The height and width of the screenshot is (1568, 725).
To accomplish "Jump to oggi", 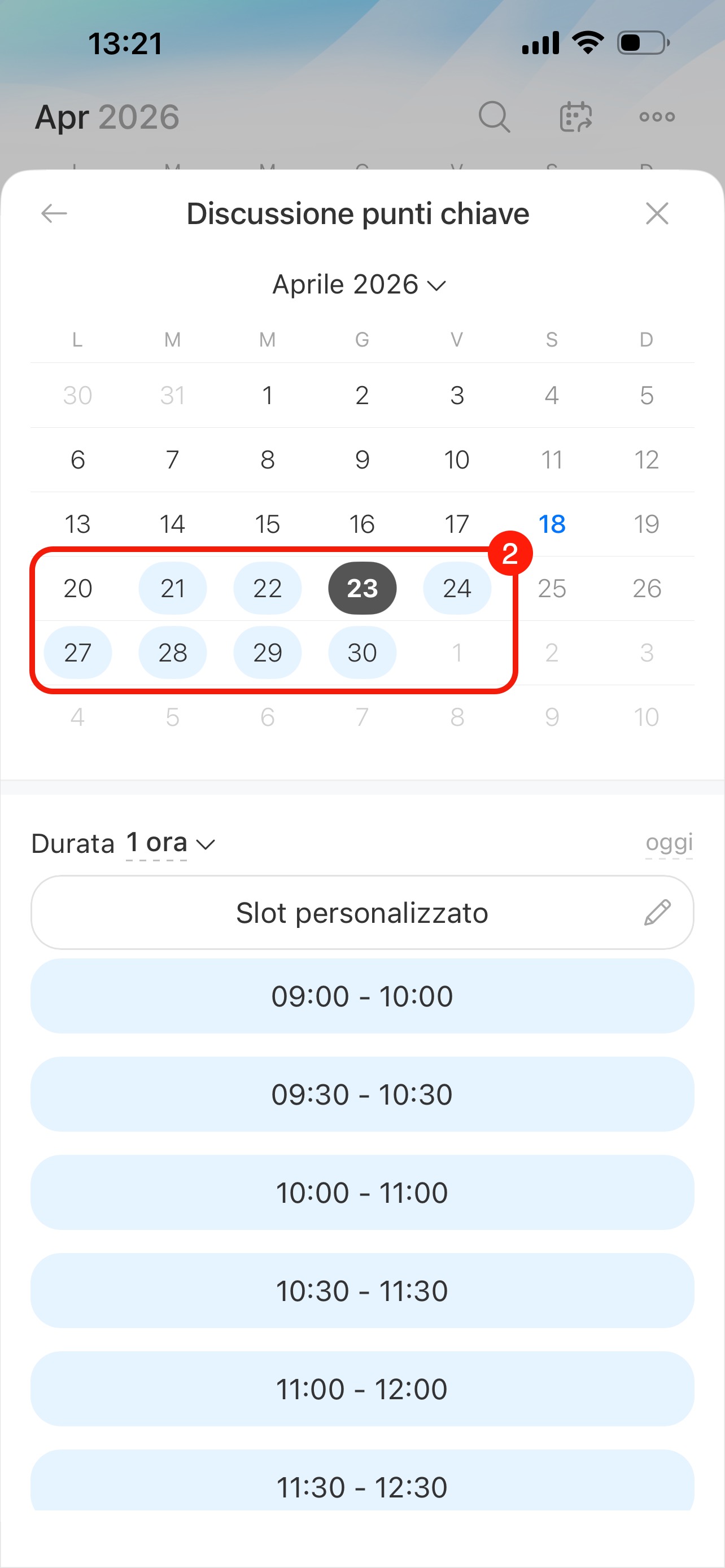I will [x=669, y=843].
